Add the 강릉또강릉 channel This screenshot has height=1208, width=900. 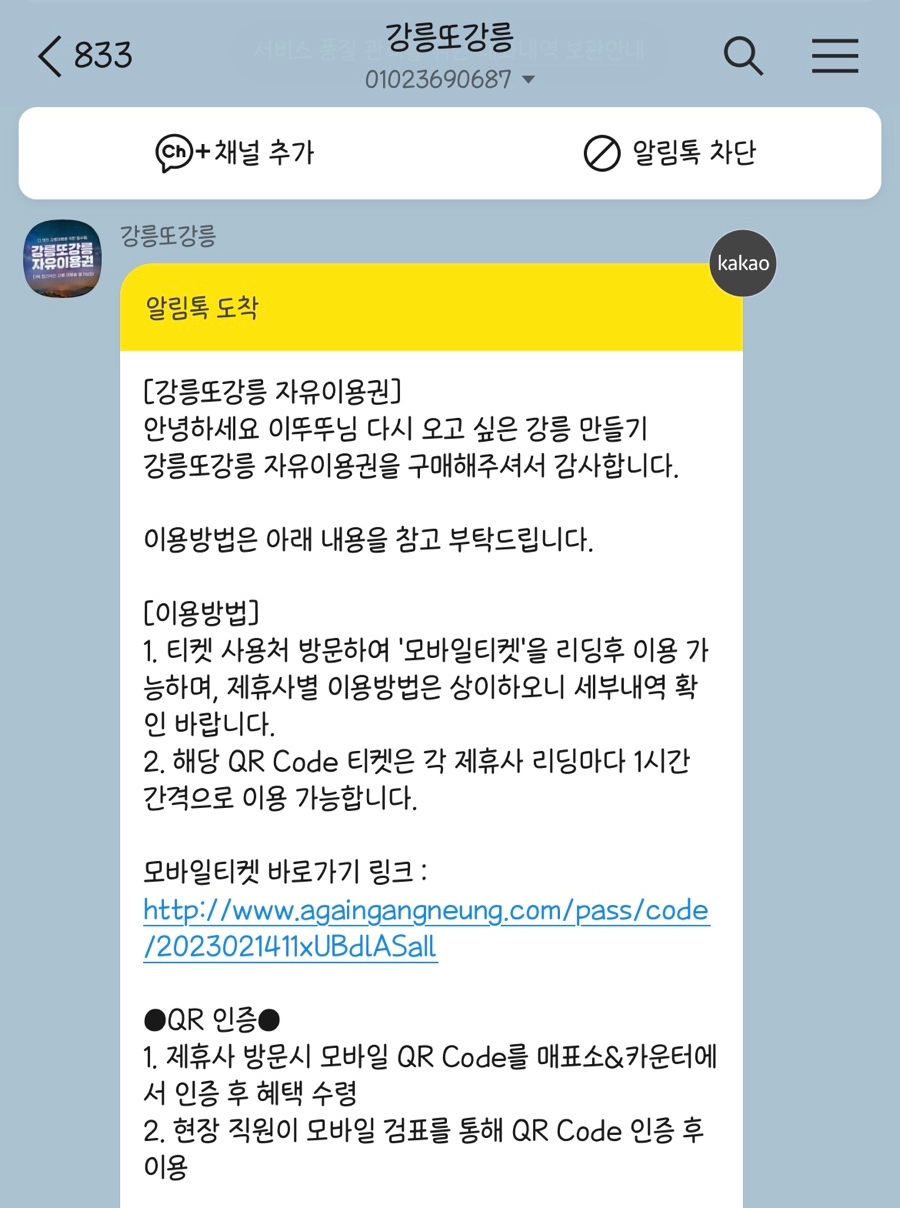coord(235,153)
